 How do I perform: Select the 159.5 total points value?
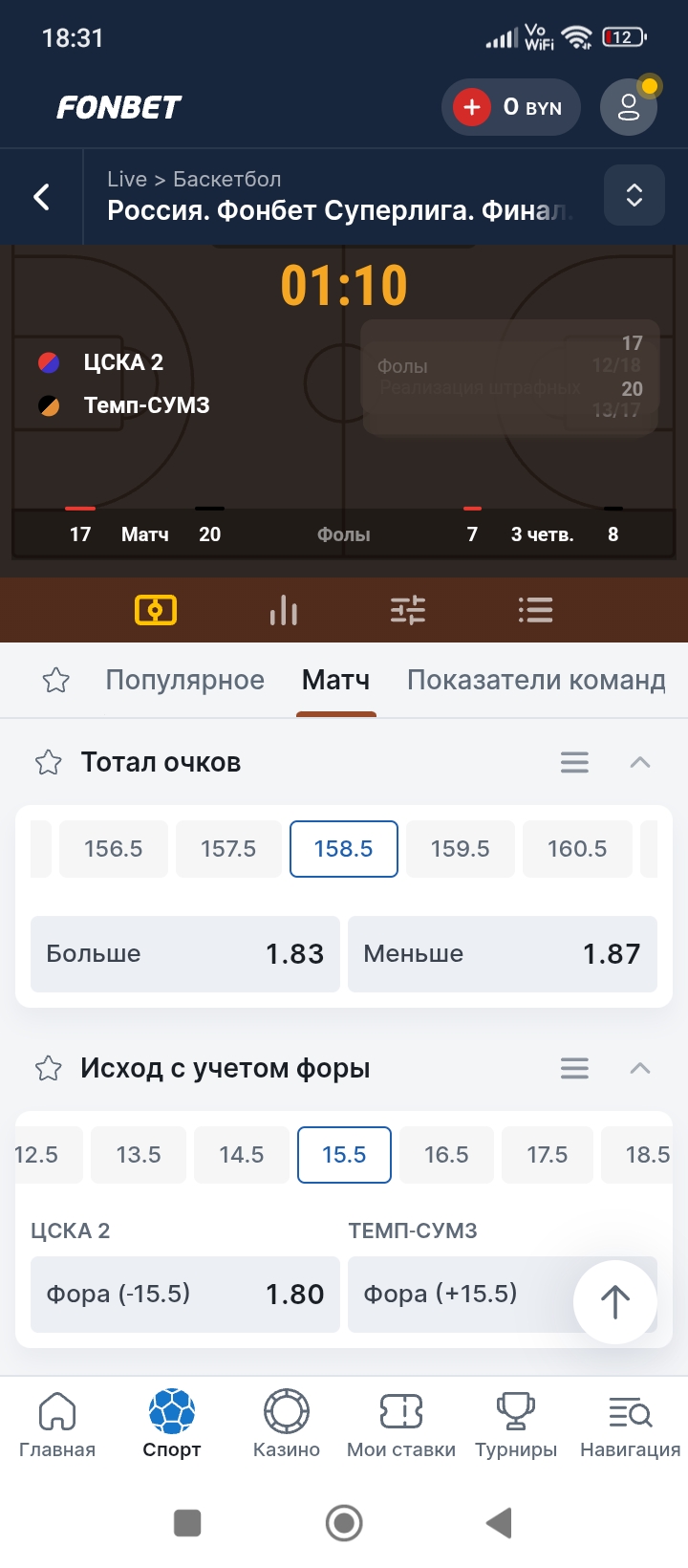coord(460,848)
